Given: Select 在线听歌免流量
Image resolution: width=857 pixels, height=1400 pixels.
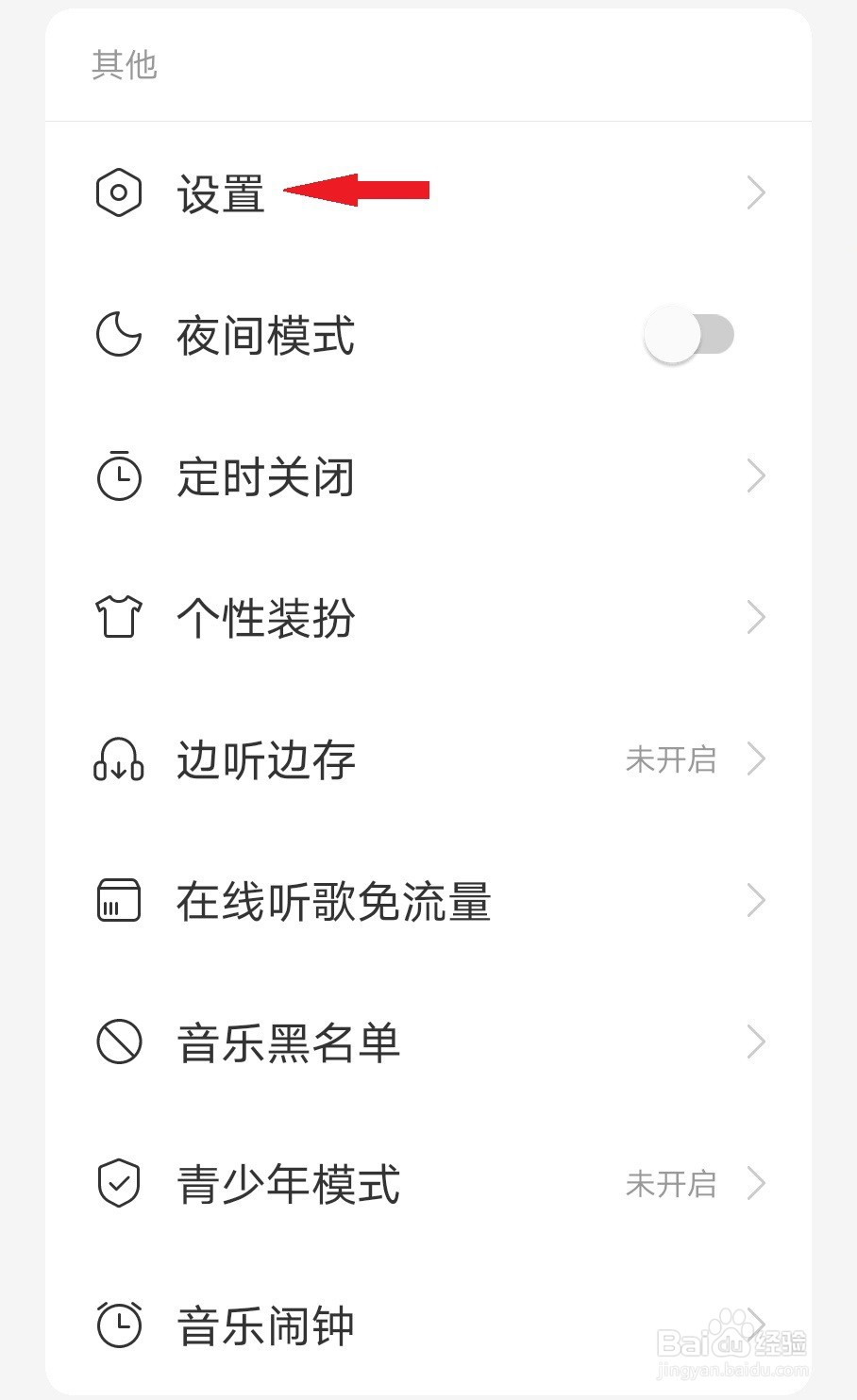Looking at the screenshot, I should pyautogui.click(x=428, y=901).
